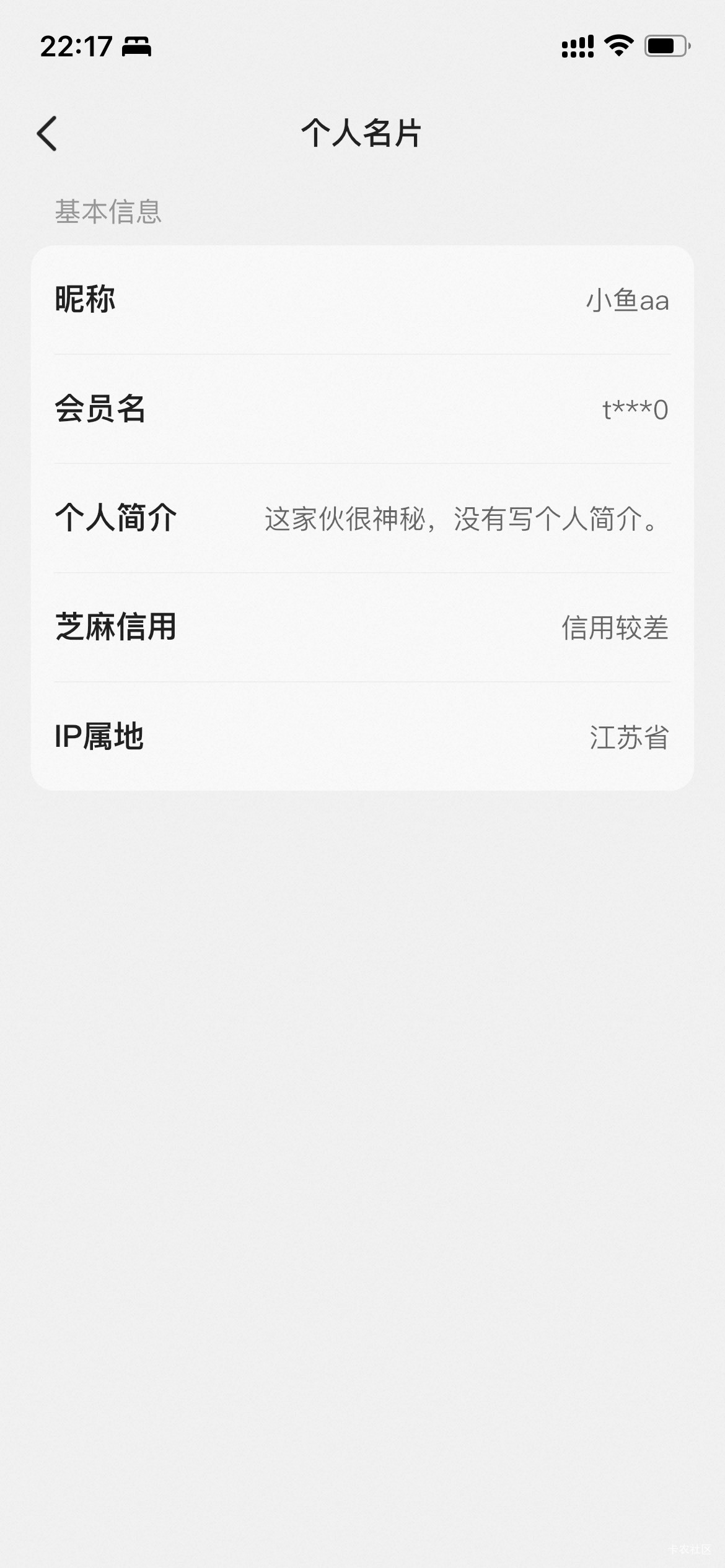Go back from the 个人名片 page
This screenshot has width=725, height=1568.
pos(47,133)
